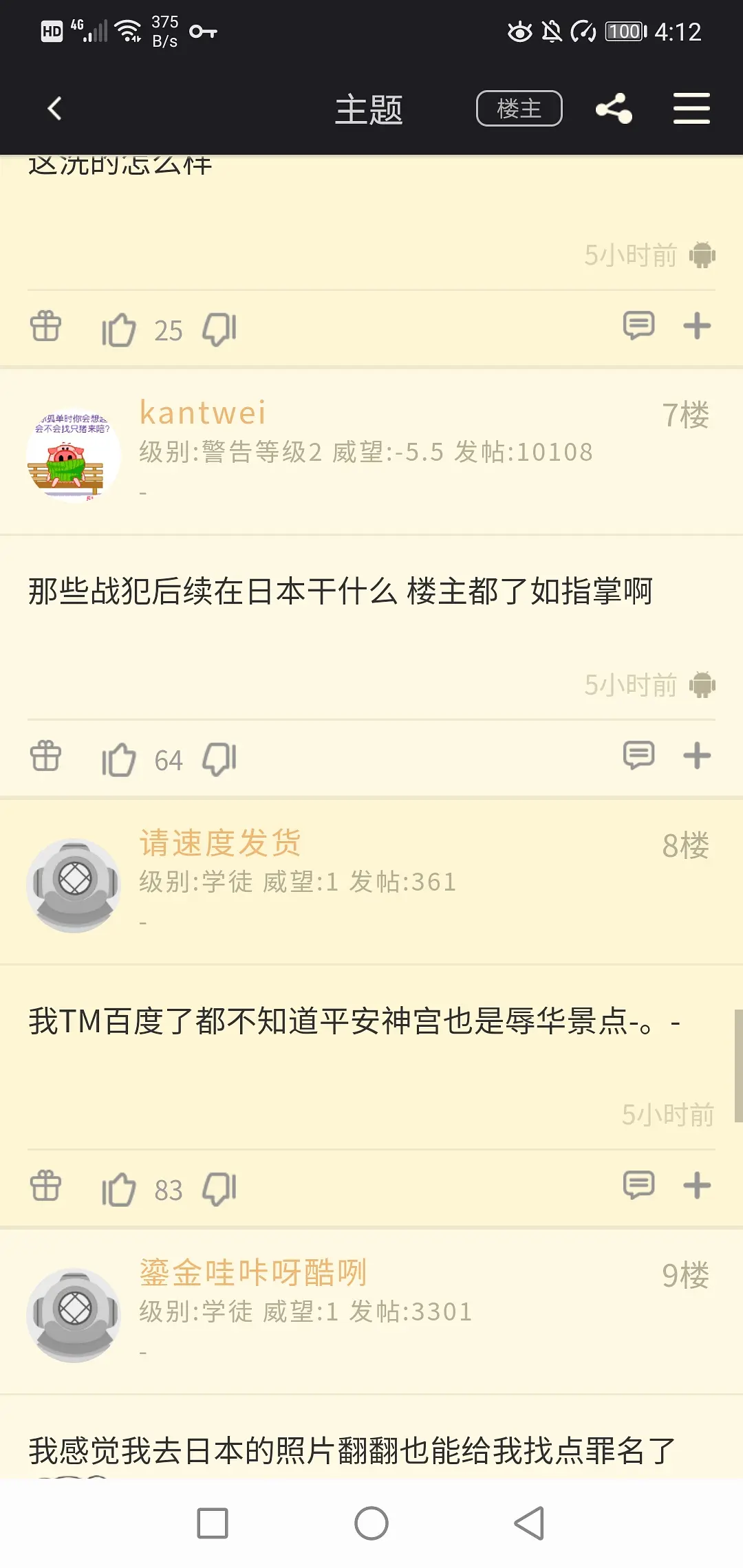Go back from the thread page
This screenshot has width=743, height=1568.
coord(55,109)
